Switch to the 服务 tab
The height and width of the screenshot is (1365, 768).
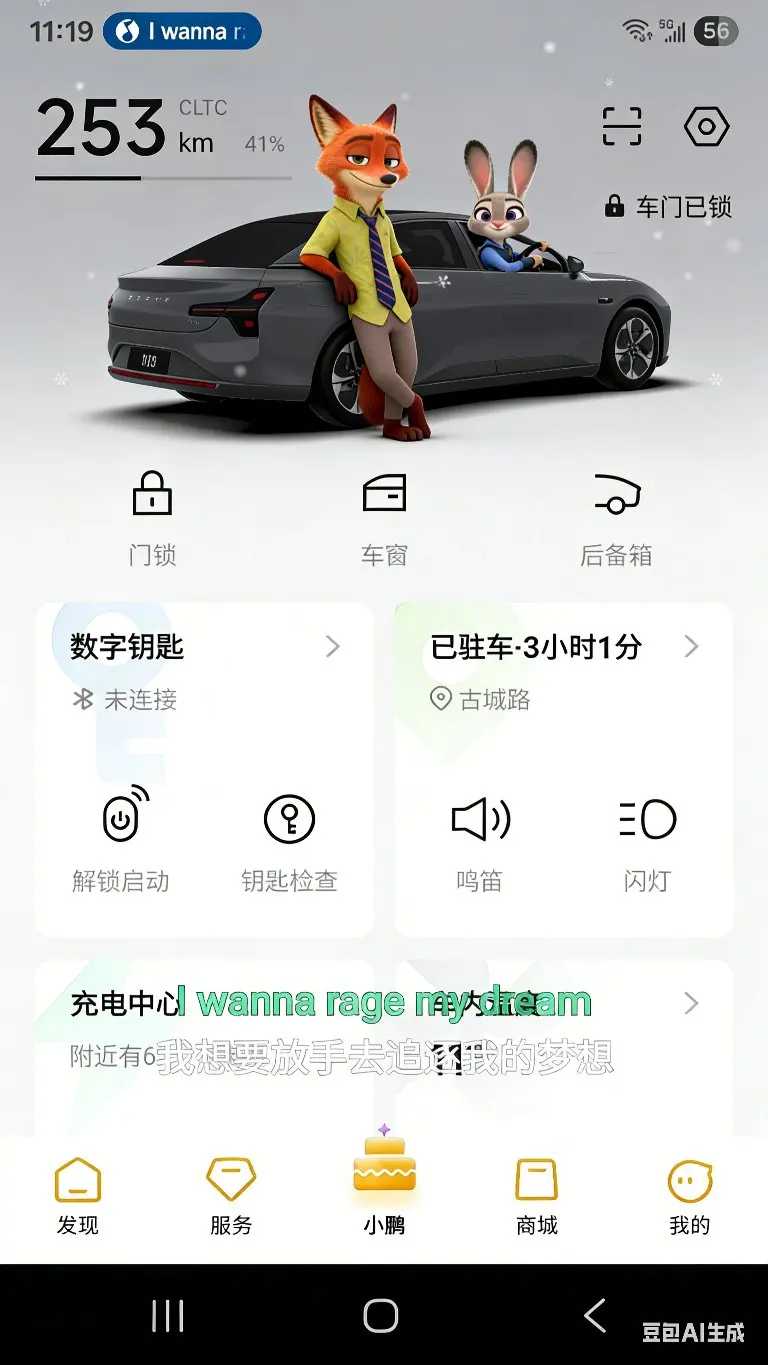(x=230, y=1196)
